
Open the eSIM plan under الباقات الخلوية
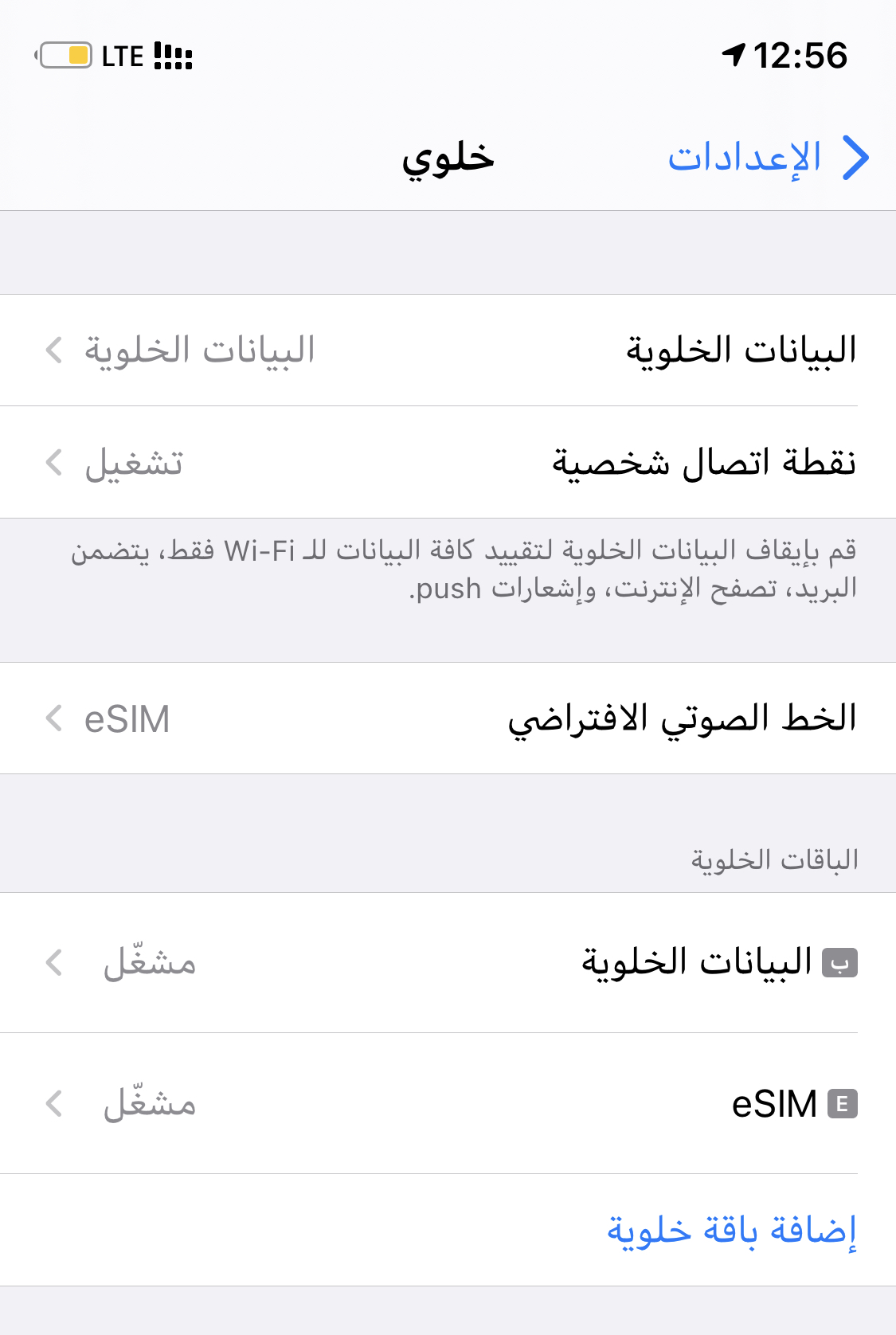coord(448,1104)
